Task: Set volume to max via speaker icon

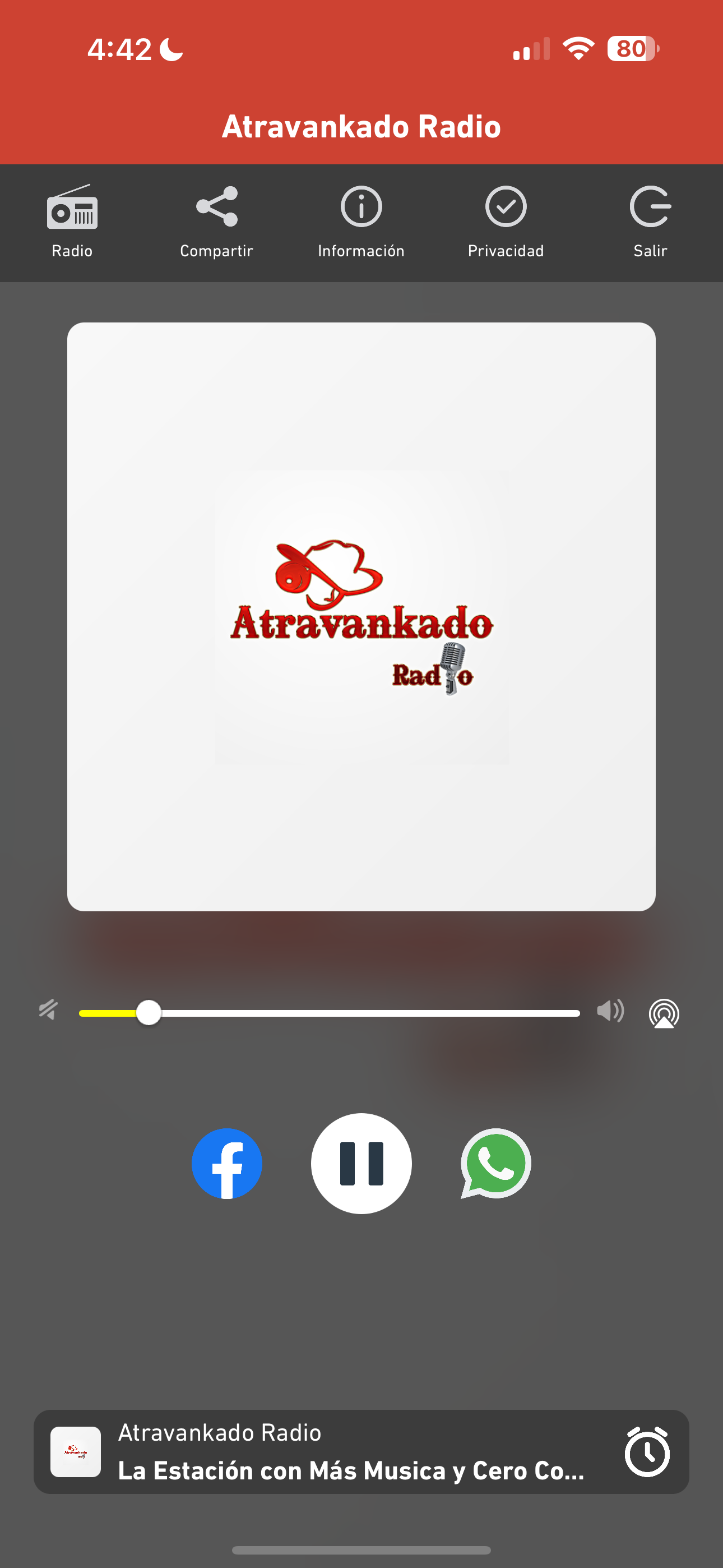Action: 611,1012
